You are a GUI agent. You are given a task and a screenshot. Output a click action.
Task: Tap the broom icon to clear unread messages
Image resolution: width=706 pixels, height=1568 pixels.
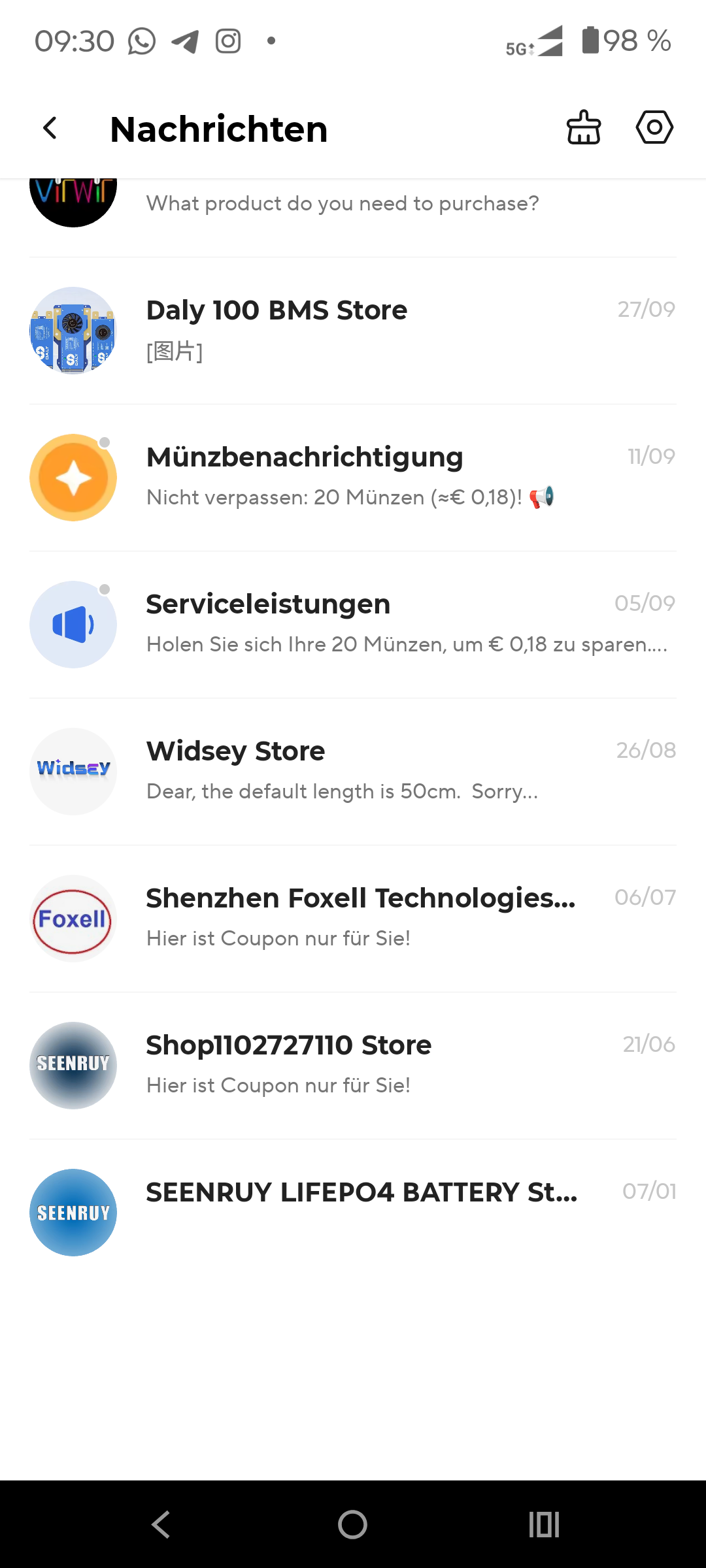[x=583, y=127]
